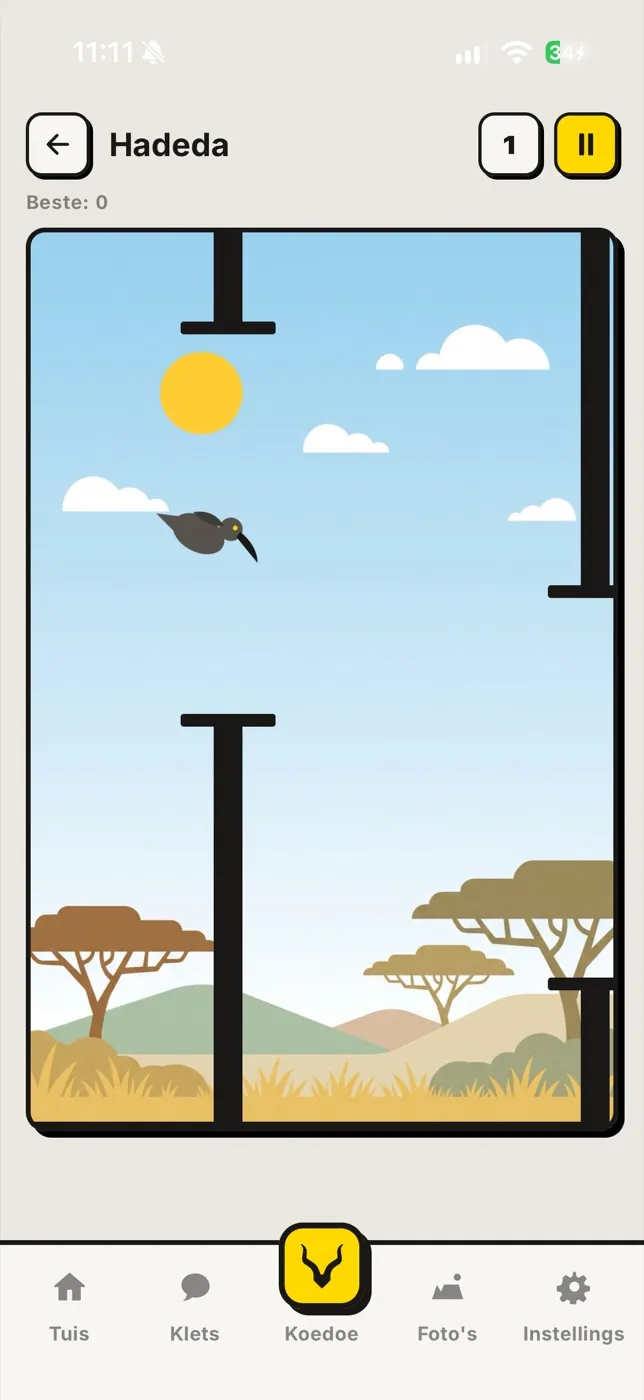Pause the Hadeda game
644x1400 pixels.
click(586, 145)
